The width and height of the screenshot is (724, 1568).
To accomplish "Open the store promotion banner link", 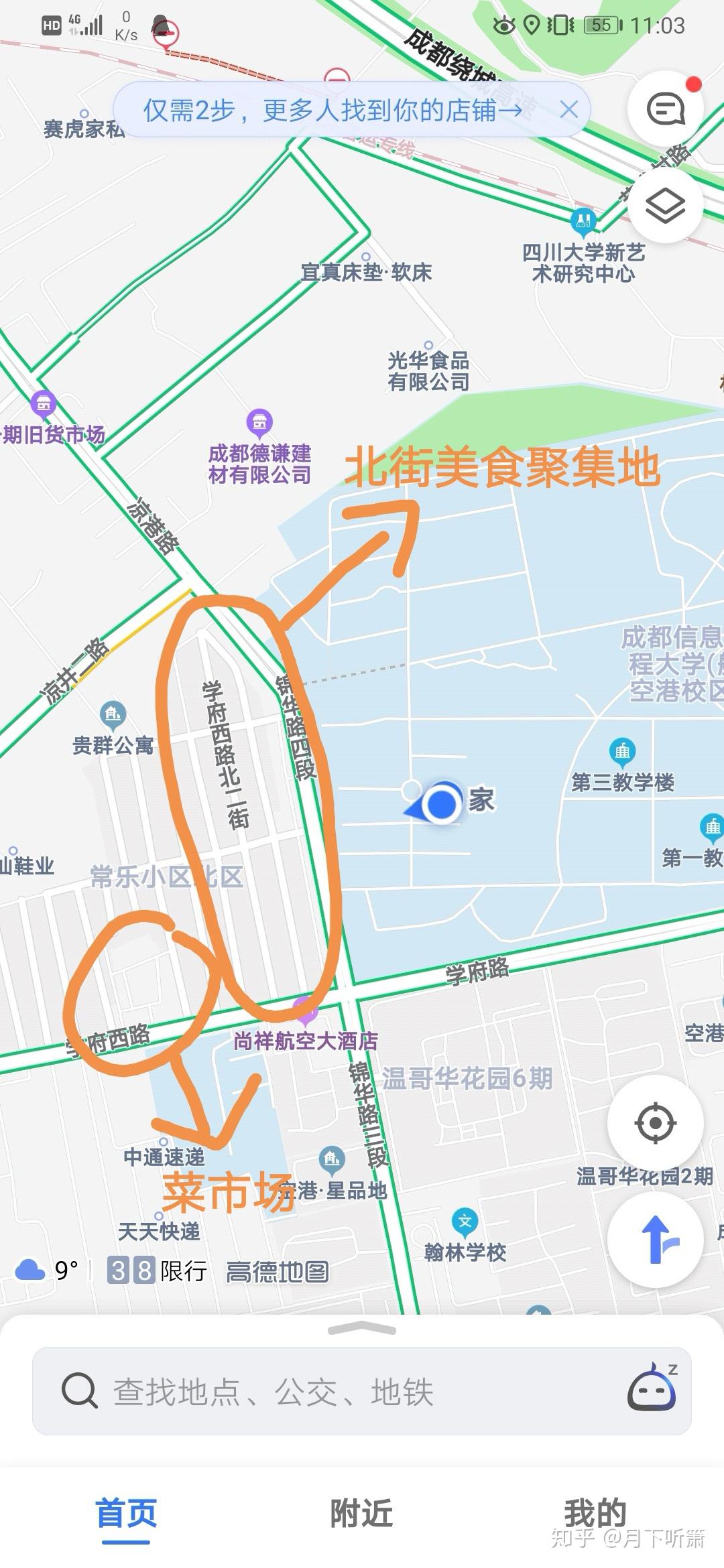I will click(332, 110).
